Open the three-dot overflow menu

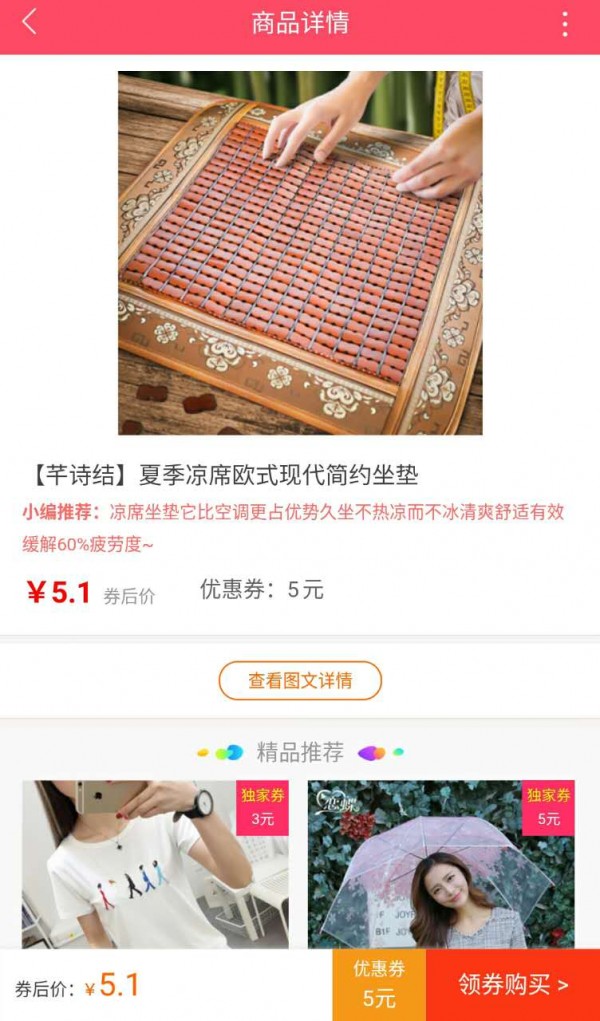[564, 23]
